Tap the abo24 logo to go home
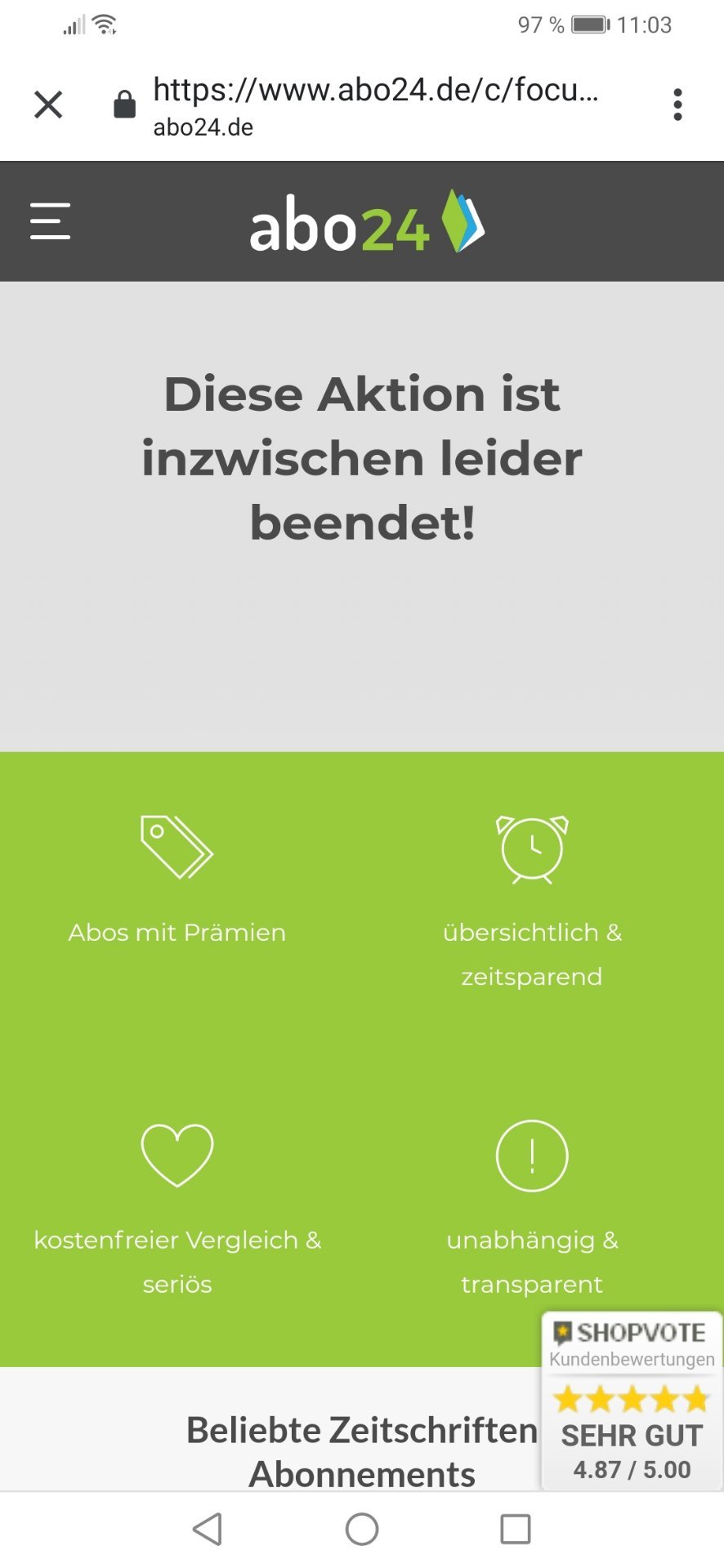The width and height of the screenshot is (724, 1568). coord(367,221)
